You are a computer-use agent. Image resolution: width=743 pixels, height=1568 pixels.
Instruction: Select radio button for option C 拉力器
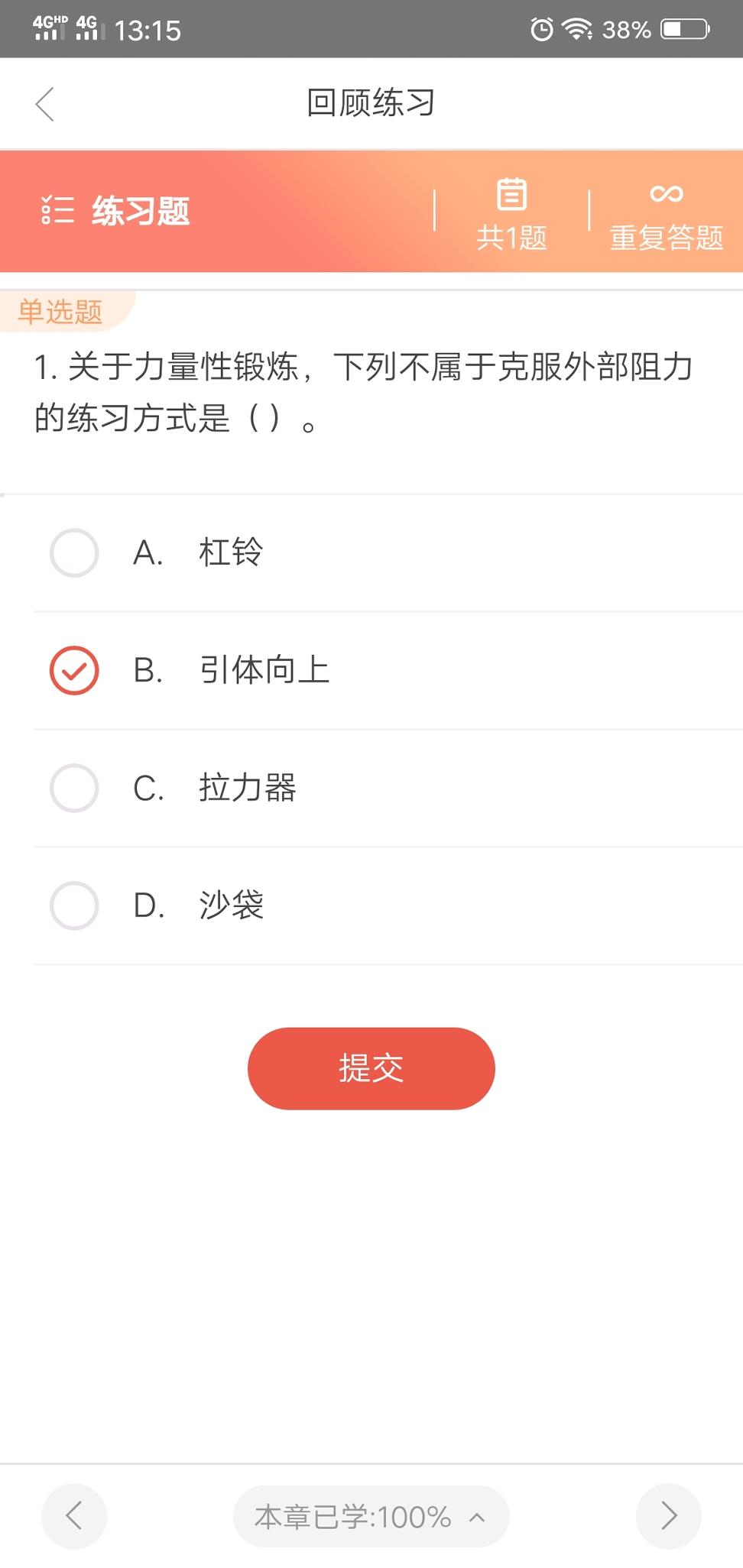(74, 788)
